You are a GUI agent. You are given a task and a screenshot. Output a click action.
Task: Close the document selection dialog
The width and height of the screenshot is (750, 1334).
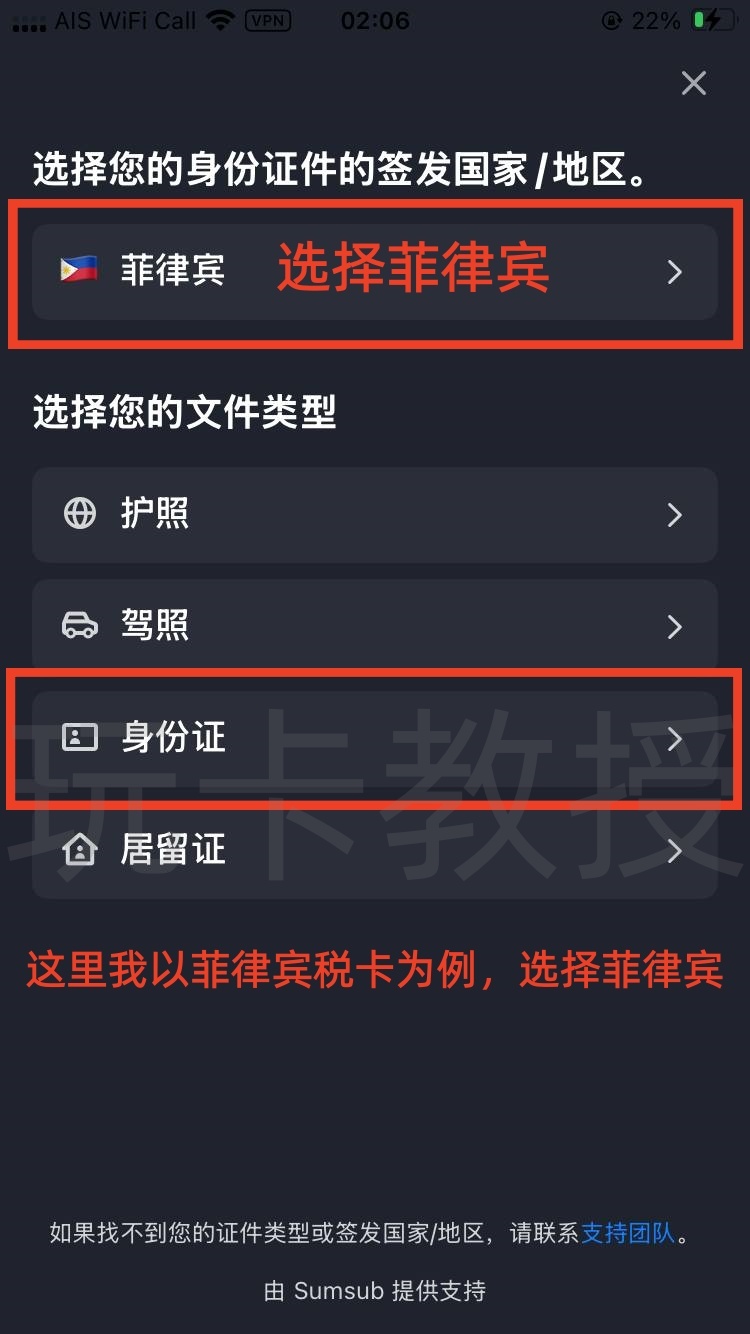tap(693, 83)
